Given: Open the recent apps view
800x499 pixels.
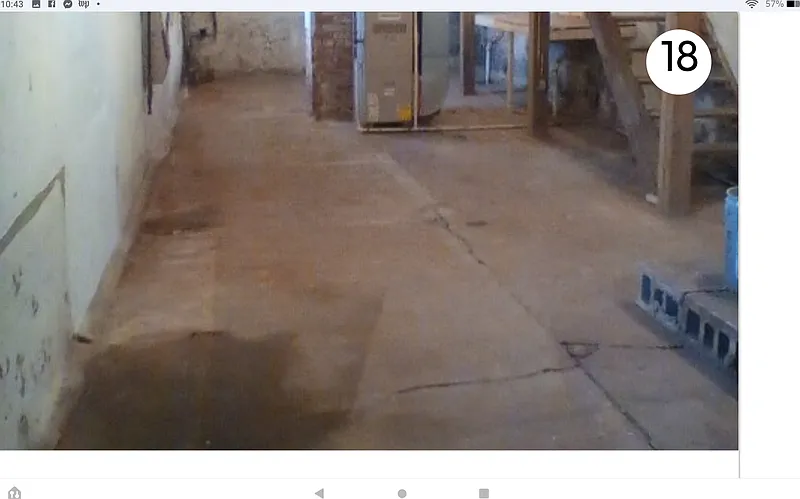Looking at the screenshot, I should click(484, 493).
